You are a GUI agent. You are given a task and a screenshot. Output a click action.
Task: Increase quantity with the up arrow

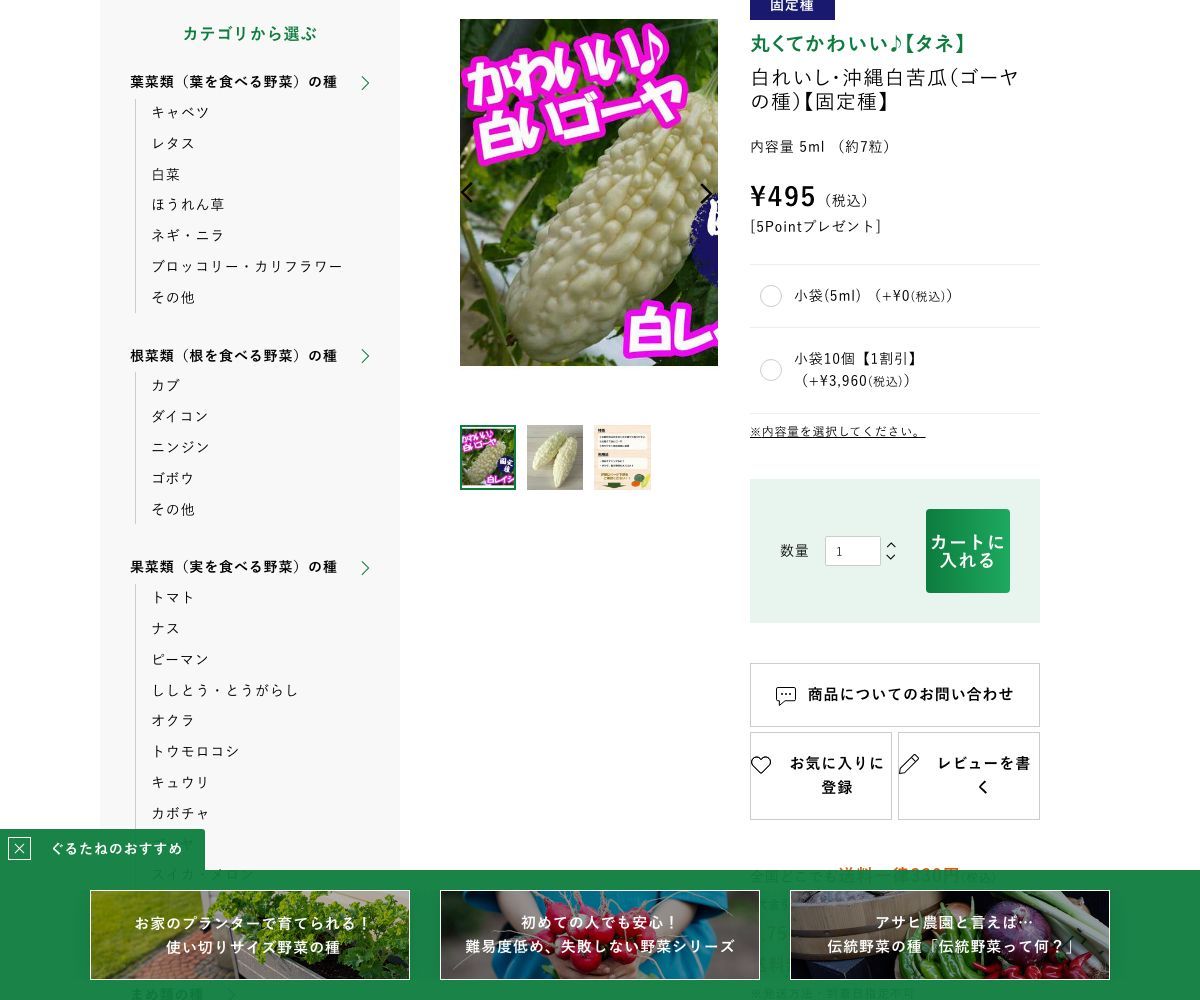[x=891, y=545]
